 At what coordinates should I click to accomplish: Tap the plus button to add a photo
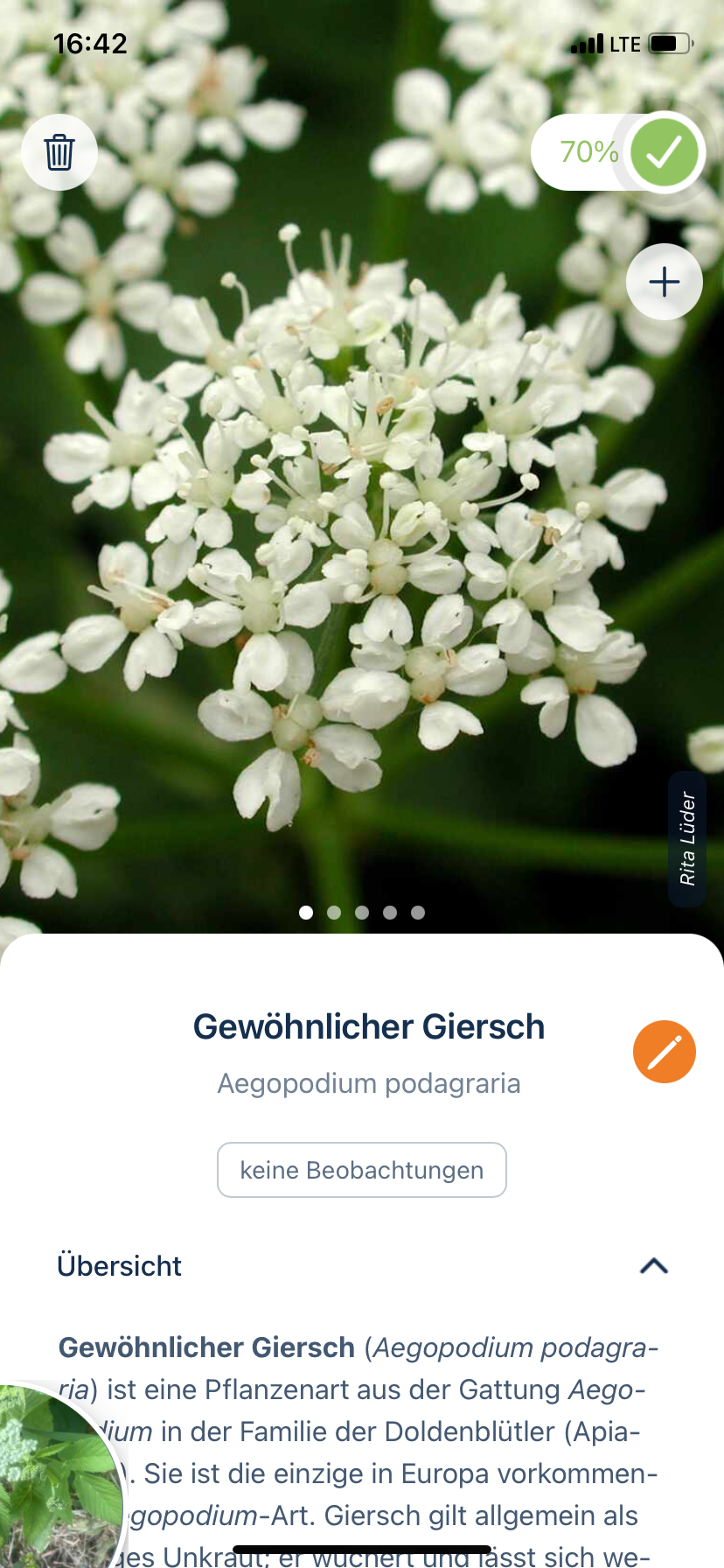[x=665, y=282]
